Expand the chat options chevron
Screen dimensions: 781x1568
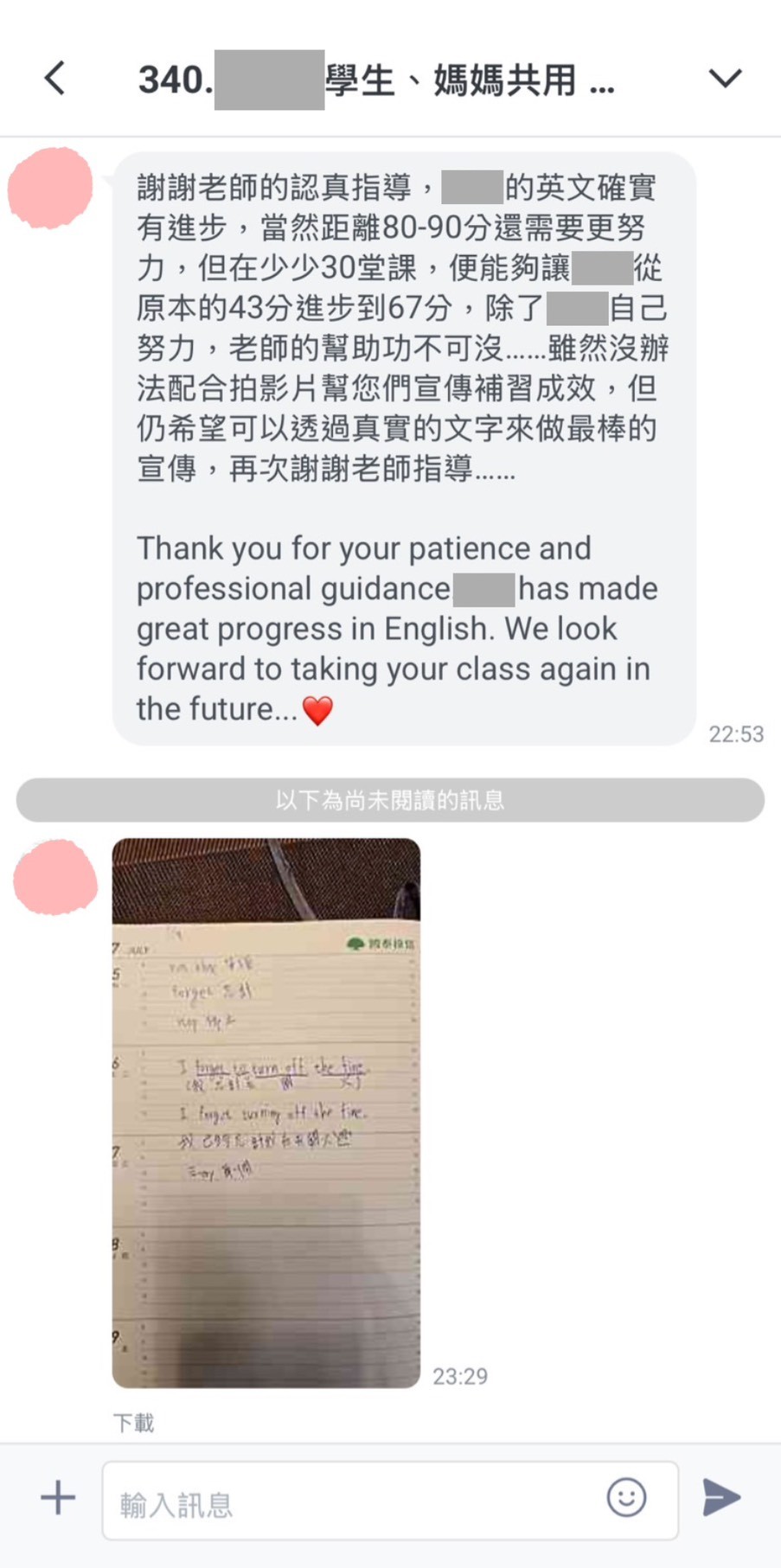[725, 79]
